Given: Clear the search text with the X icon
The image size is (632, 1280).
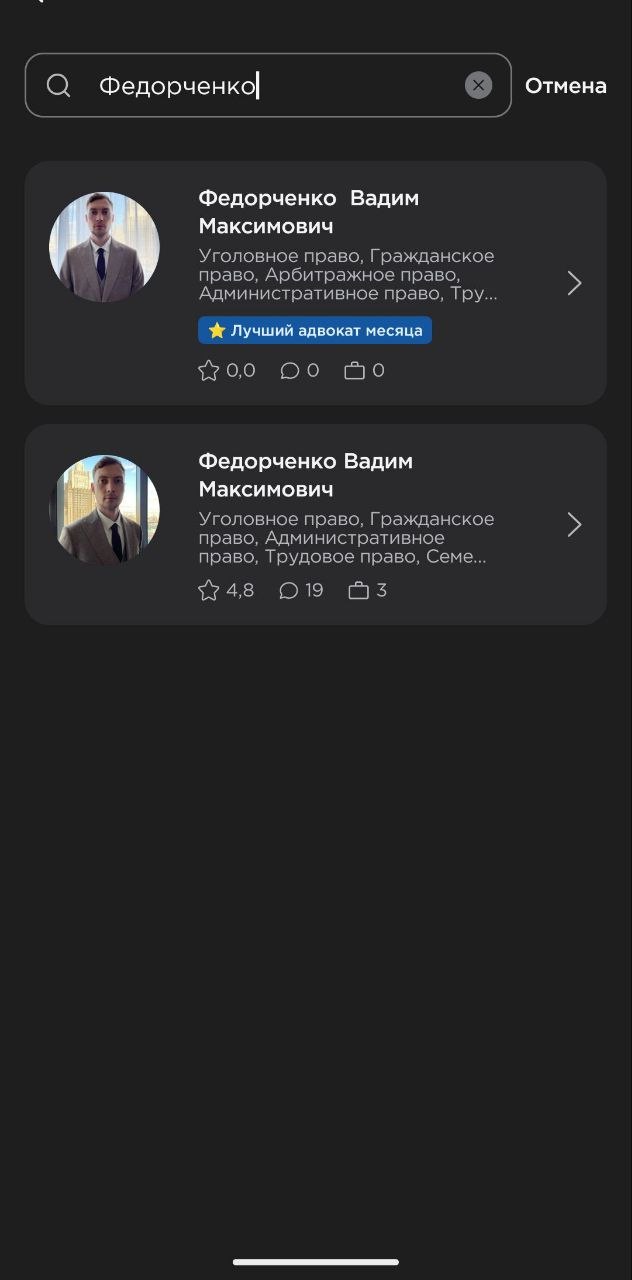Looking at the screenshot, I should 478,86.
